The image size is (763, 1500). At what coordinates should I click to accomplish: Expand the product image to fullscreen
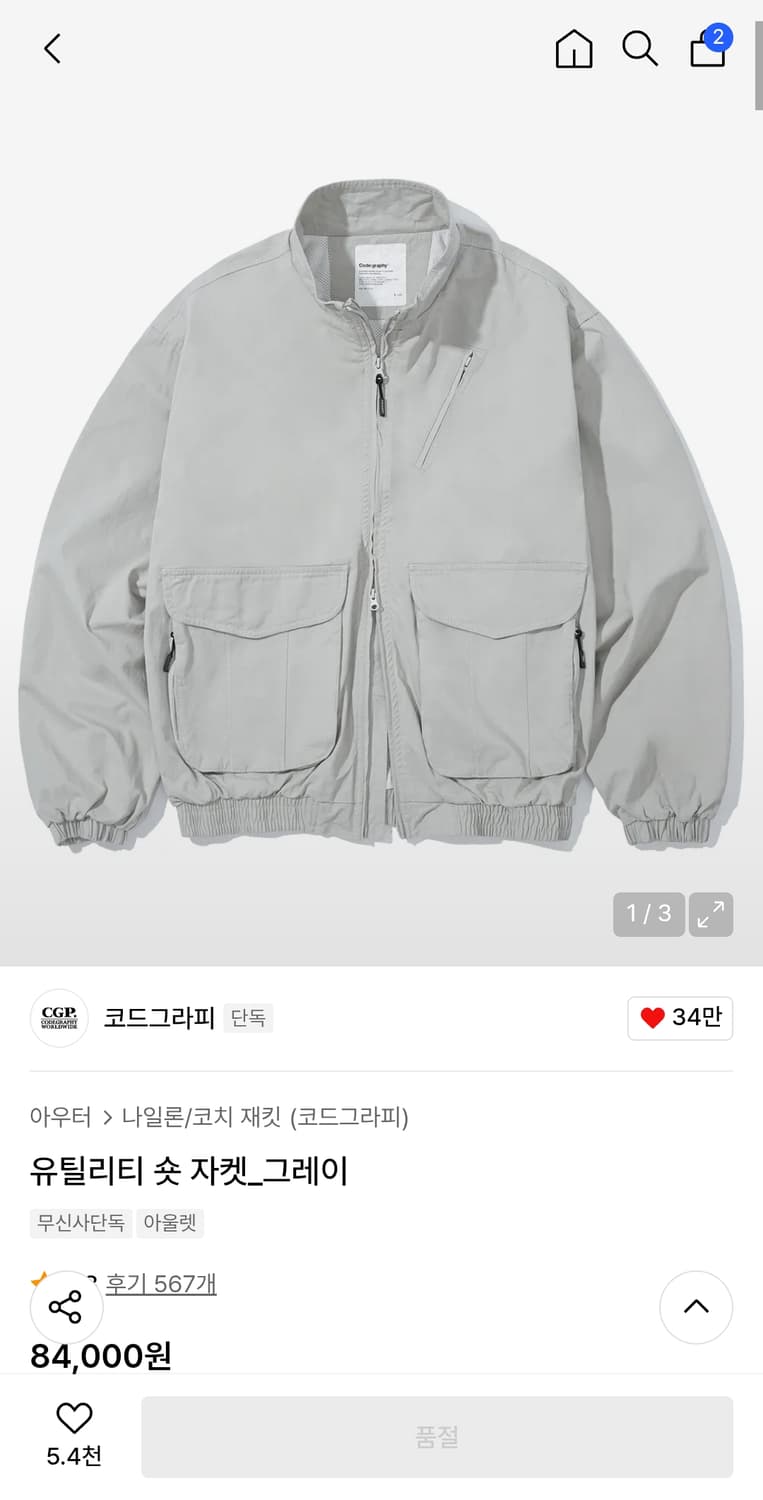pyautogui.click(x=711, y=914)
